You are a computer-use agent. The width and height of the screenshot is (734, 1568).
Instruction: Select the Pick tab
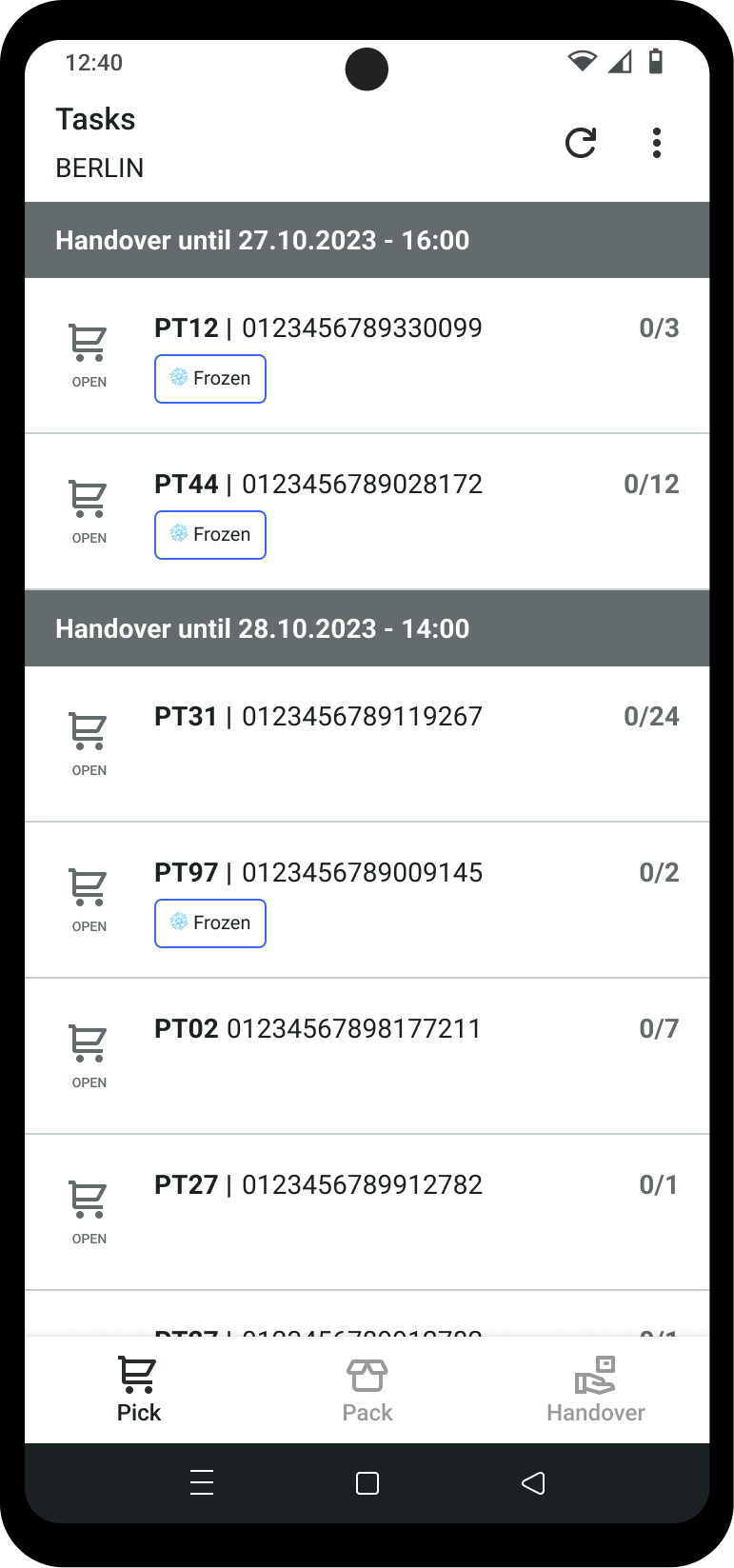point(139,1390)
